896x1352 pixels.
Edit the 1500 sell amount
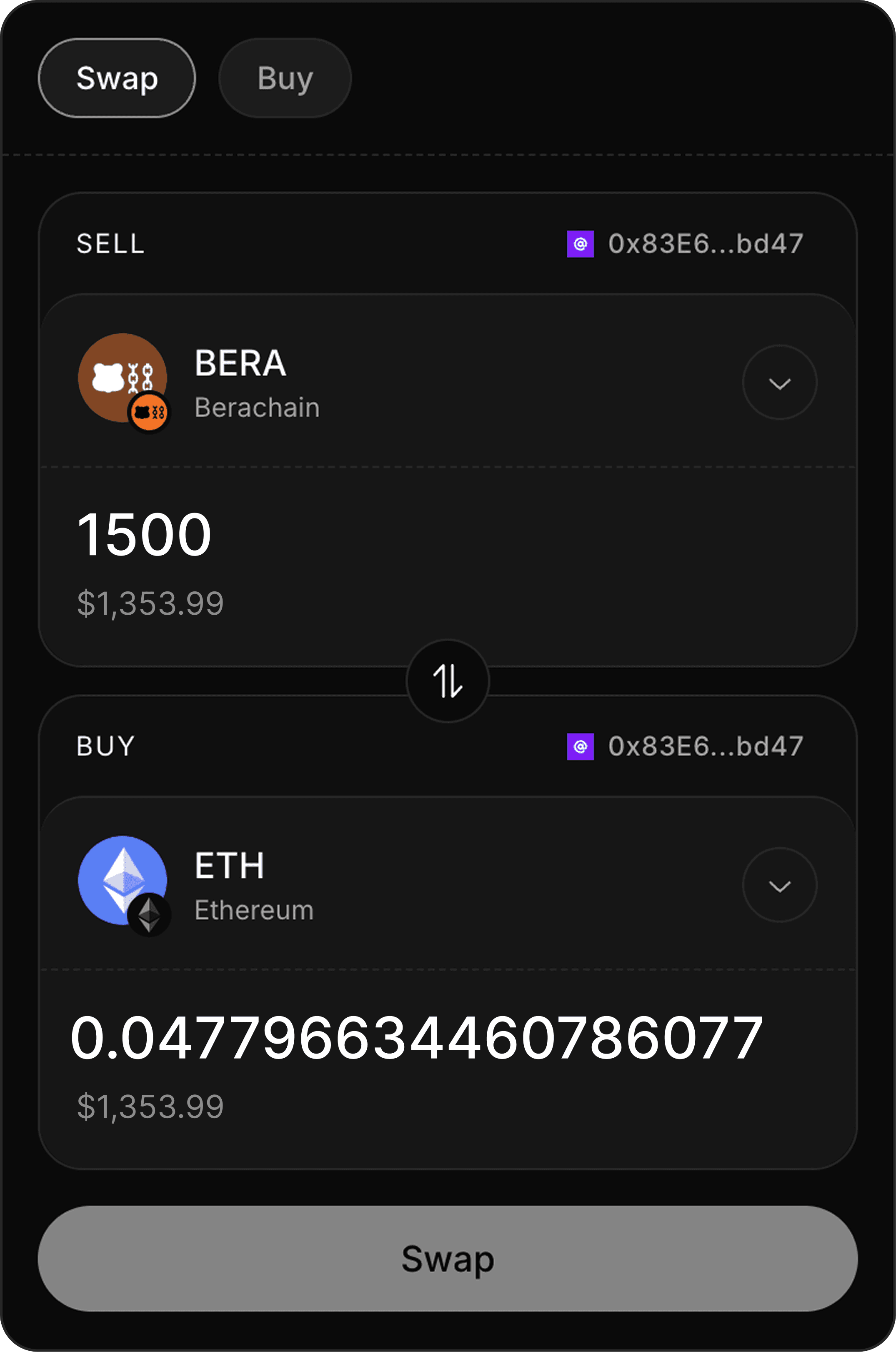(145, 535)
